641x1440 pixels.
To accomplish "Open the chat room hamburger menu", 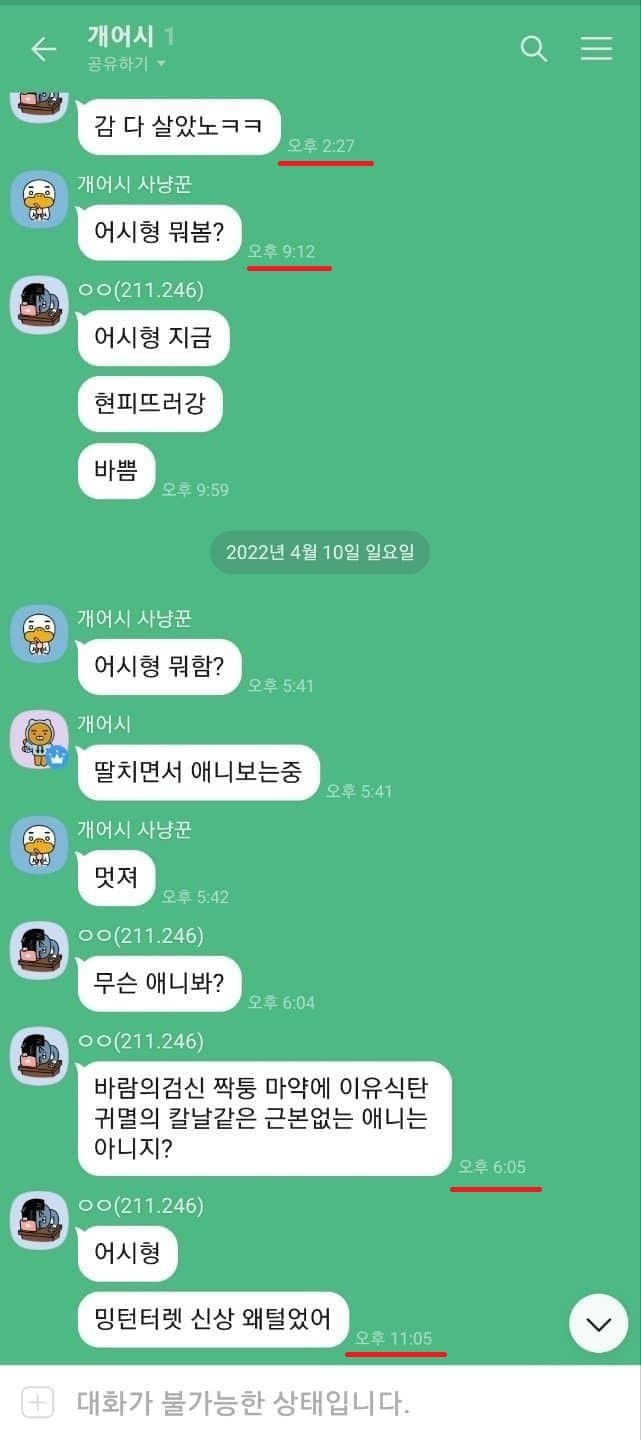I will pyautogui.click(x=596, y=49).
